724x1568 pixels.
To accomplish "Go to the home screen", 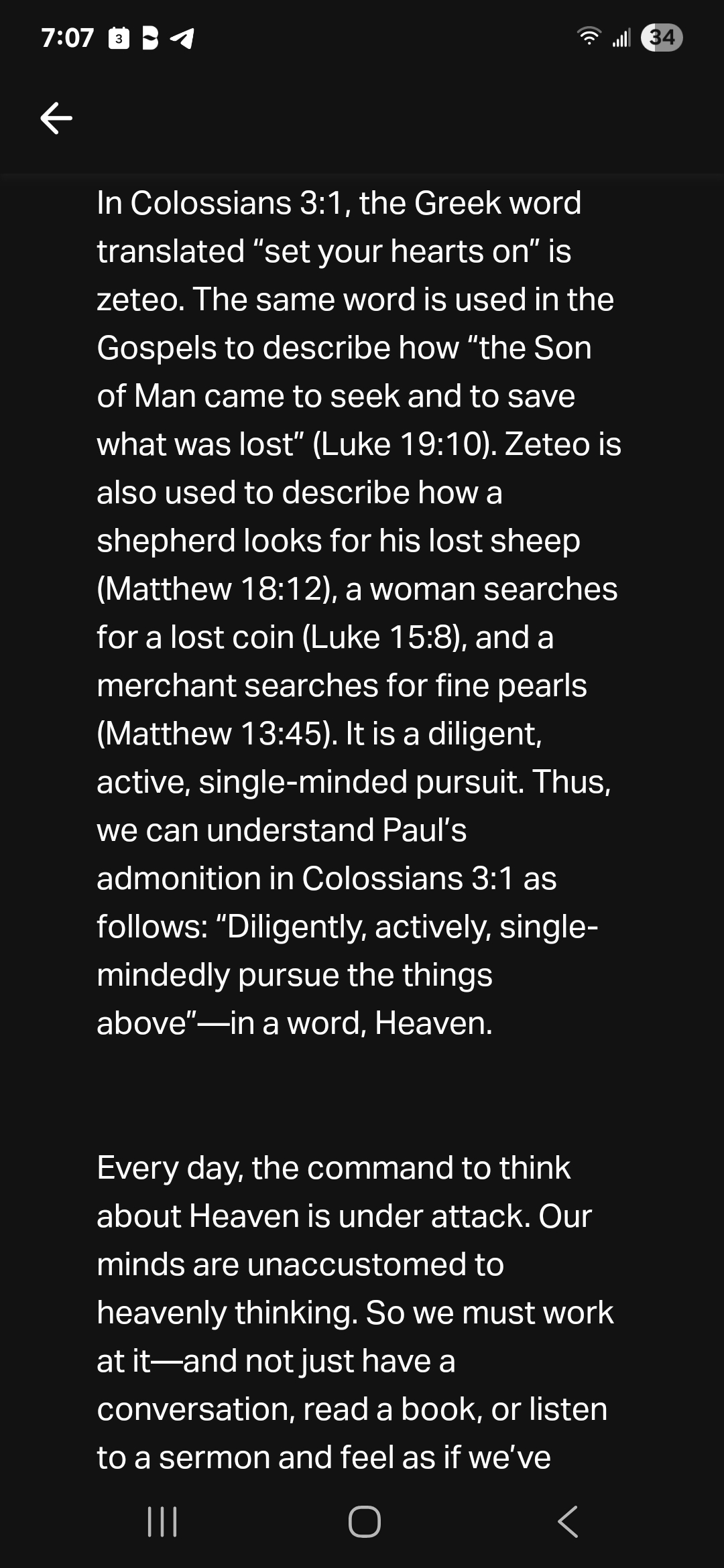I will tap(365, 1522).
